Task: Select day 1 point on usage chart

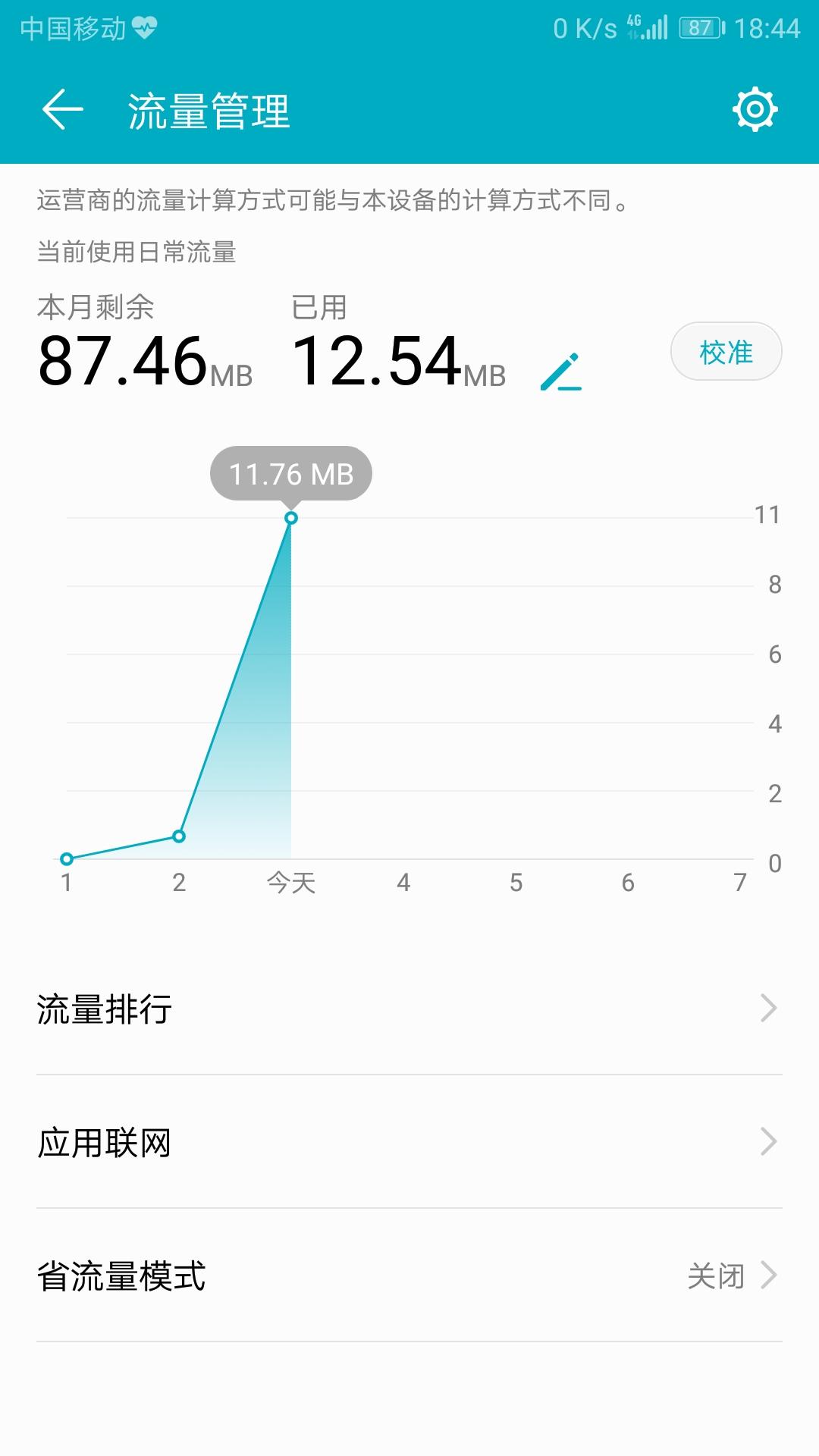Action: coord(67,859)
